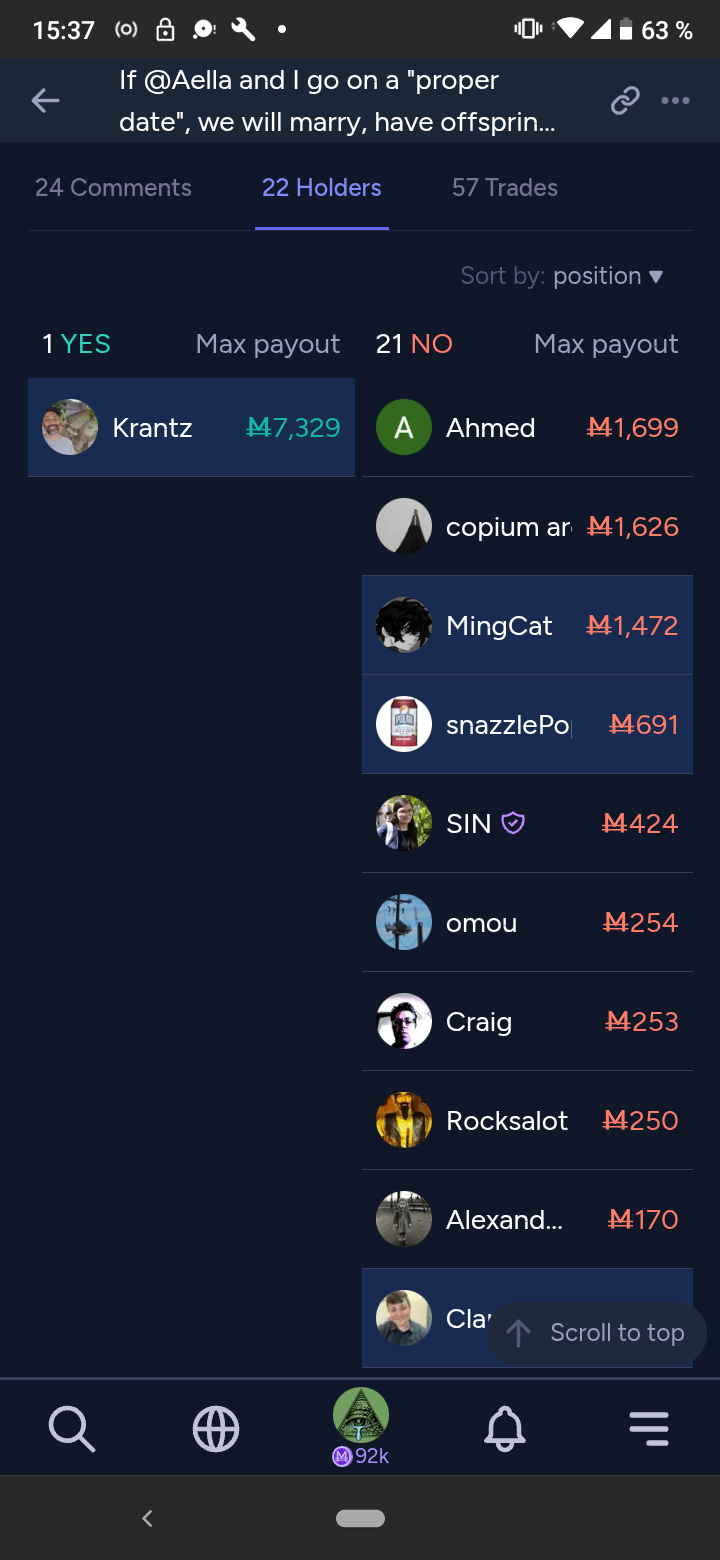Open my profile with 92k balance

(x=360, y=1427)
